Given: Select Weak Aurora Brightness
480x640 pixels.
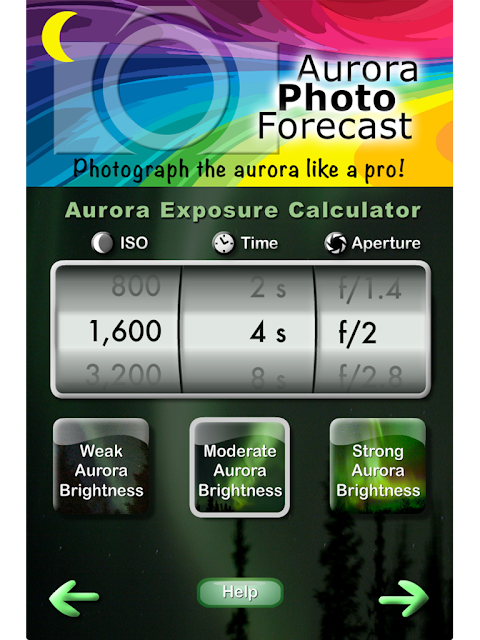Looking at the screenshot, I should point(101,466).
